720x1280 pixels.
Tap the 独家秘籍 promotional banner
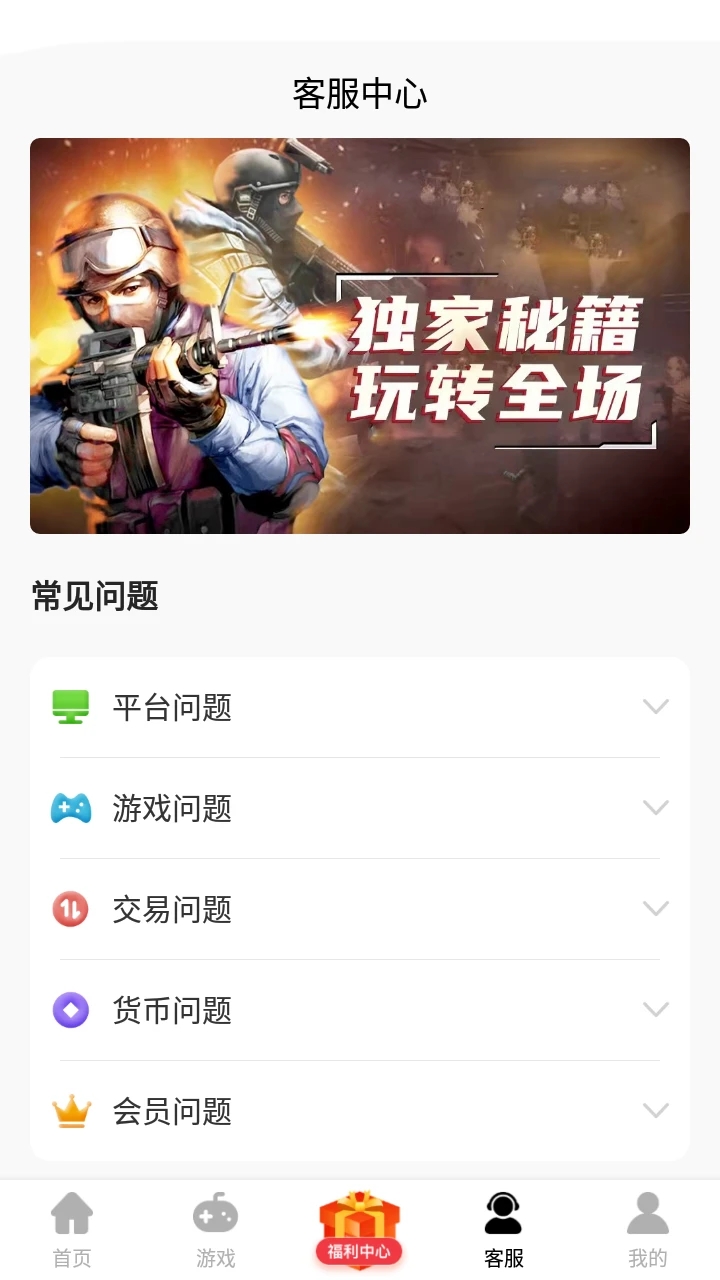(360, 335)
